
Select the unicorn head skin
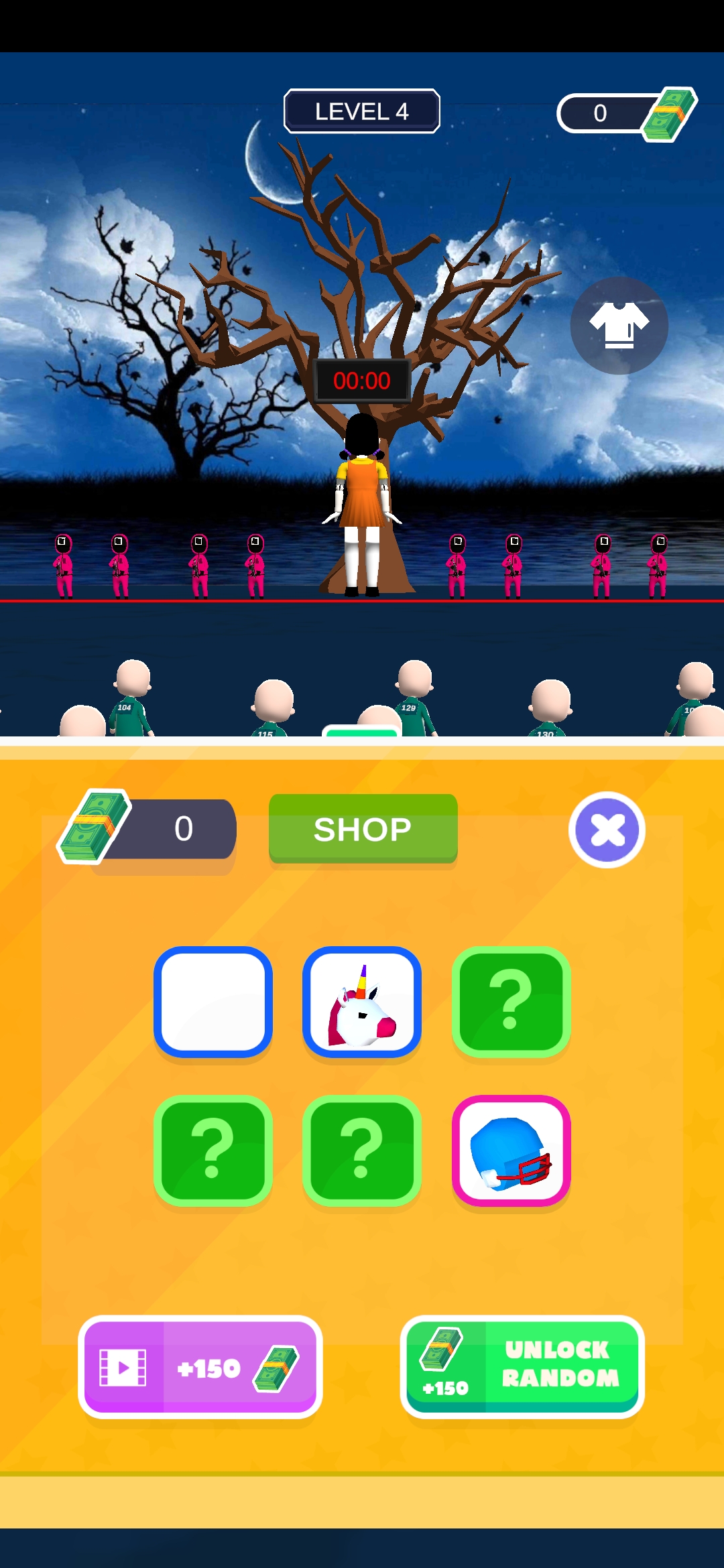click(x=362, y=1002)
